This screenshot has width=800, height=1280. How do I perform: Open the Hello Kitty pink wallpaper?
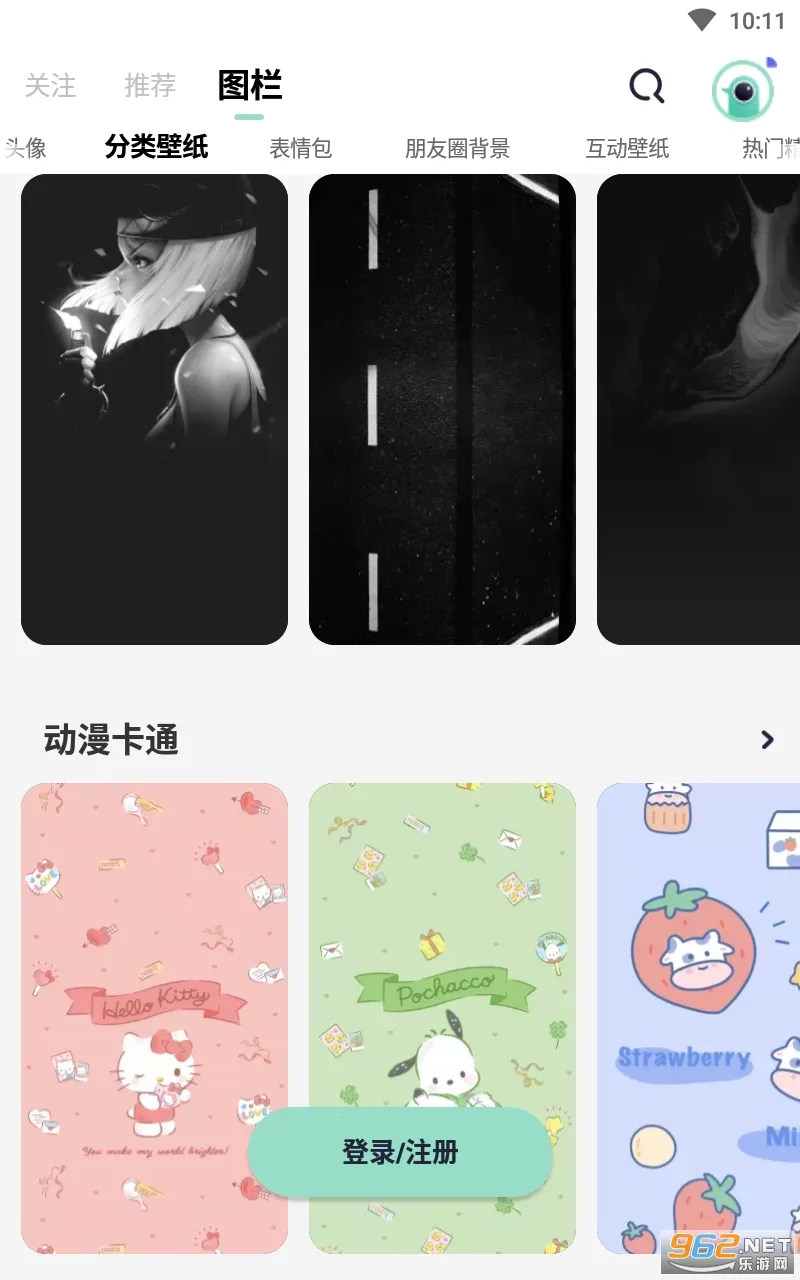coord(154,960)
